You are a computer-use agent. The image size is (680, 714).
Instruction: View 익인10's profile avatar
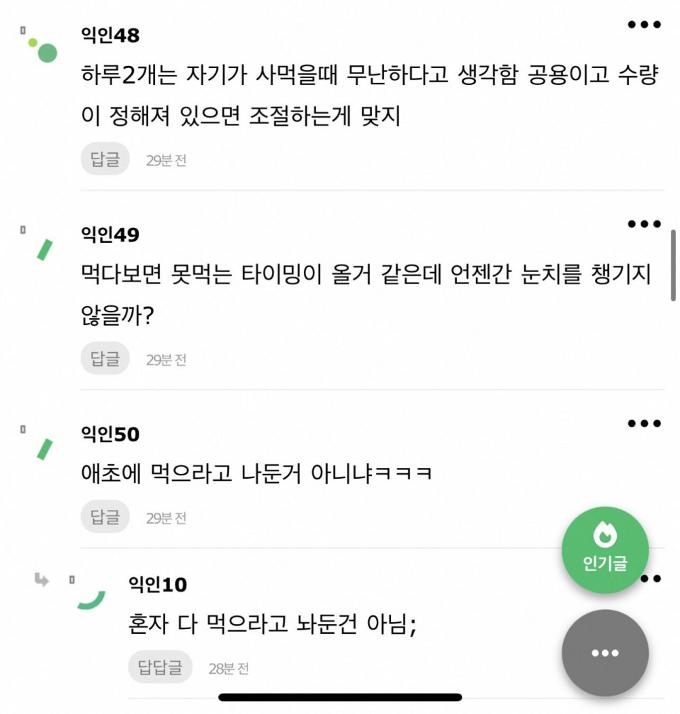pyautogui.click(x=92, y=597)
